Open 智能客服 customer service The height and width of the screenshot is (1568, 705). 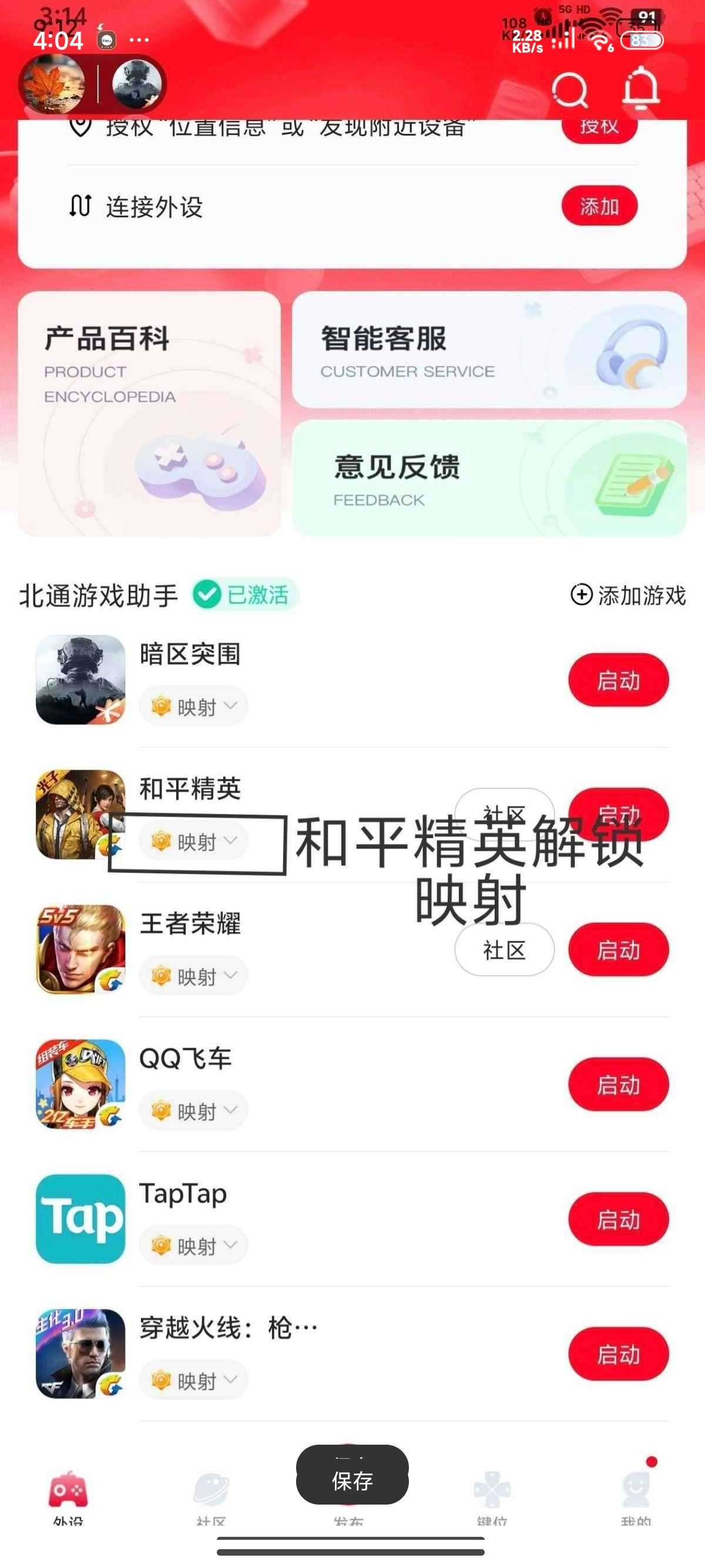click(489, 350)
